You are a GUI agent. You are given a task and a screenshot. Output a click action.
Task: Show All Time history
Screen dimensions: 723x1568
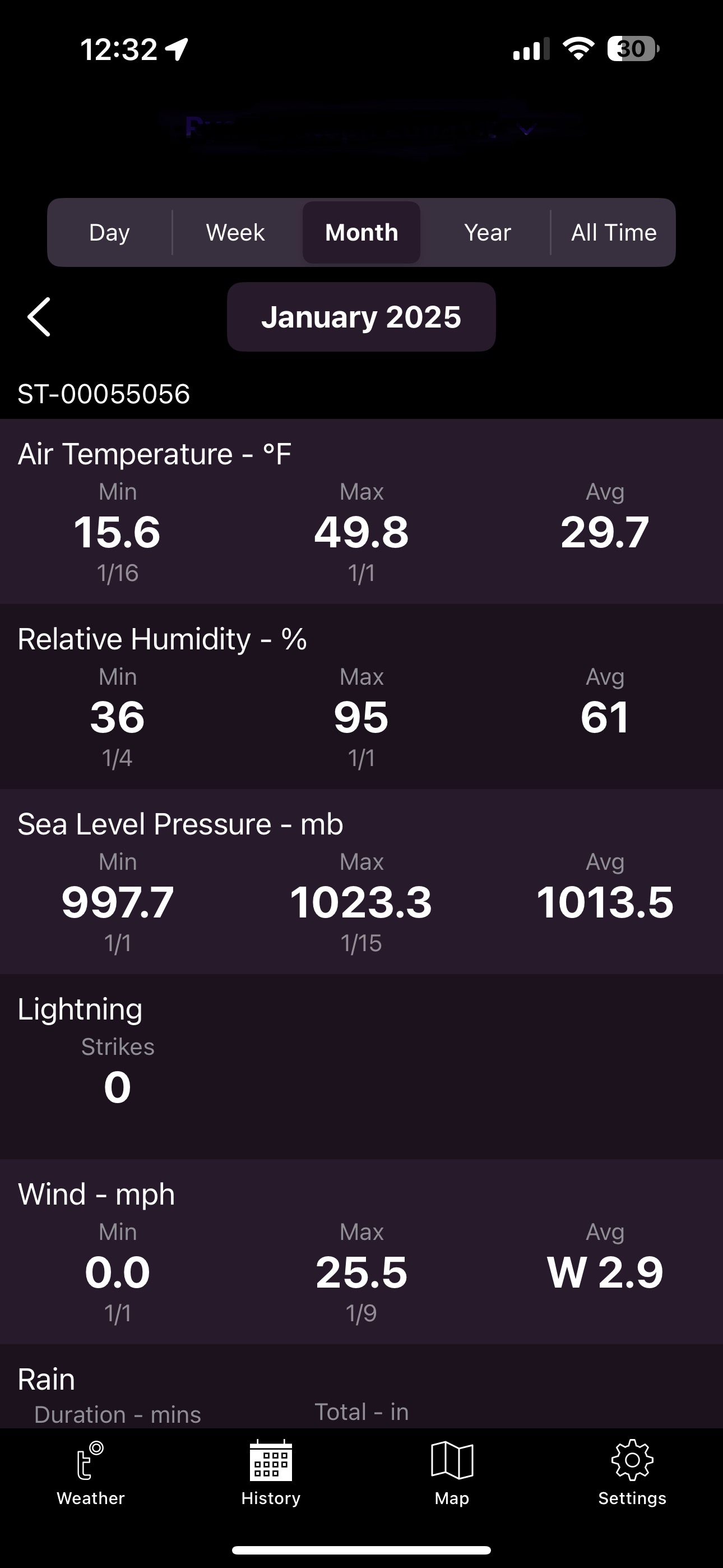tap(614, 233)
